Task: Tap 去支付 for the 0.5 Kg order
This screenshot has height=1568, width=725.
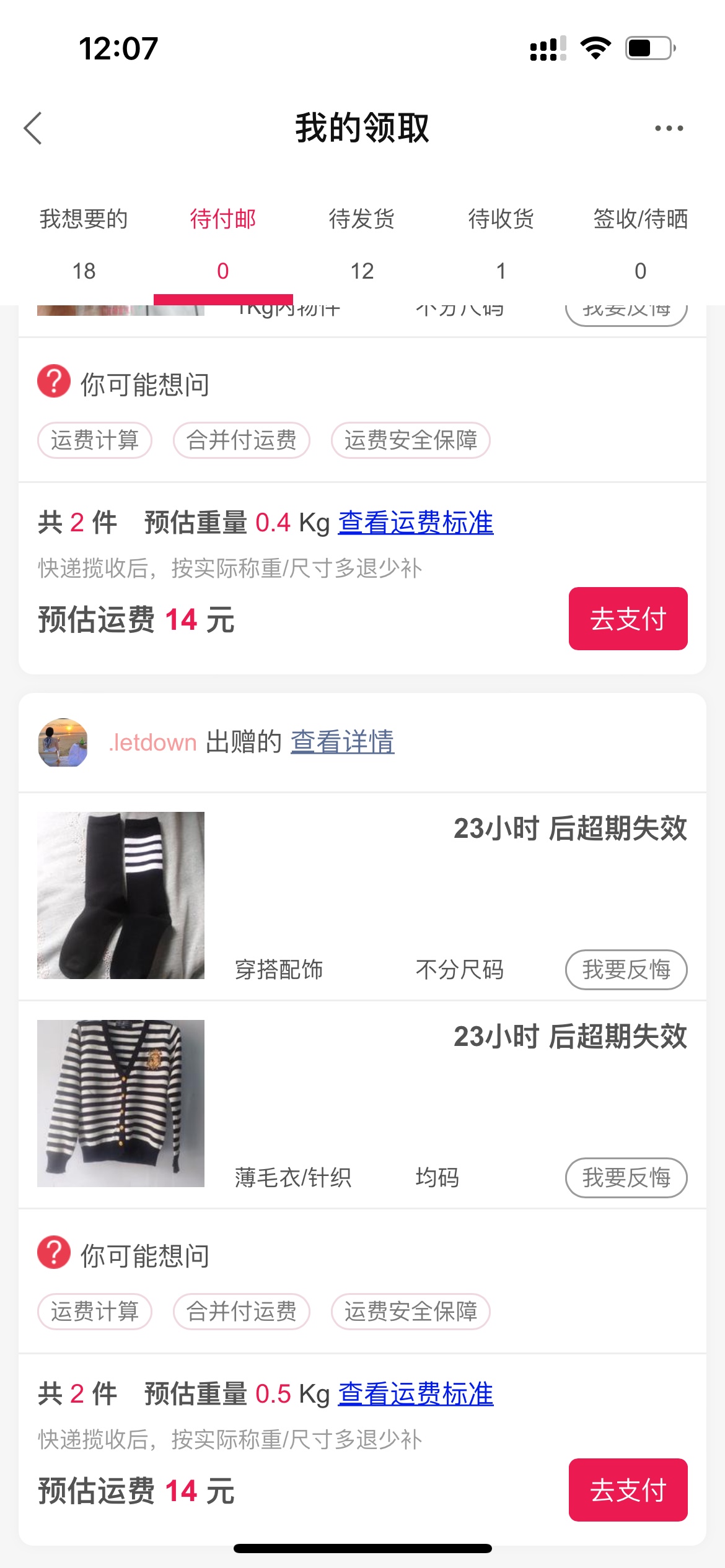Action: click(x=628, y=1490)
